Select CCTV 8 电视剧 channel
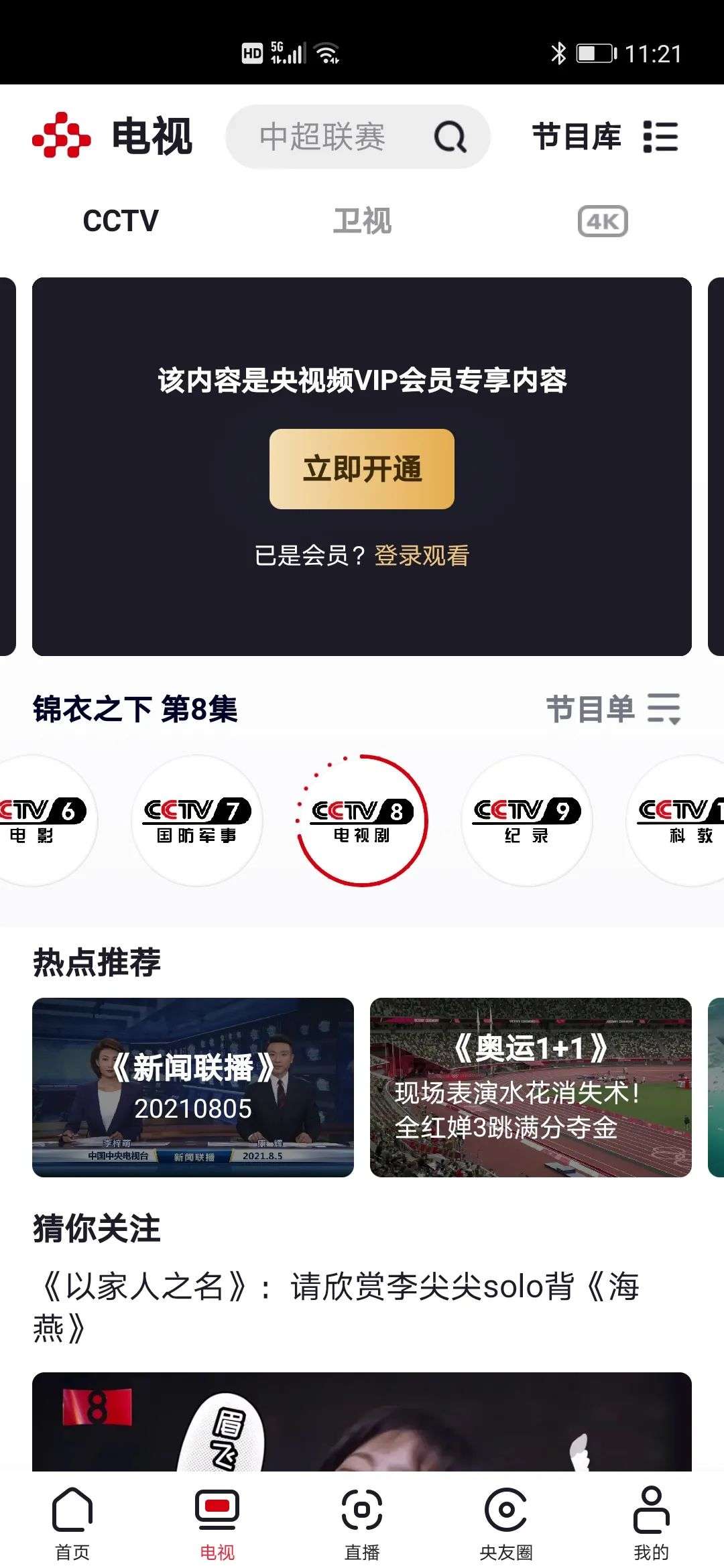This screenshot has width=724, height=1568. click(x=362, y=820)
